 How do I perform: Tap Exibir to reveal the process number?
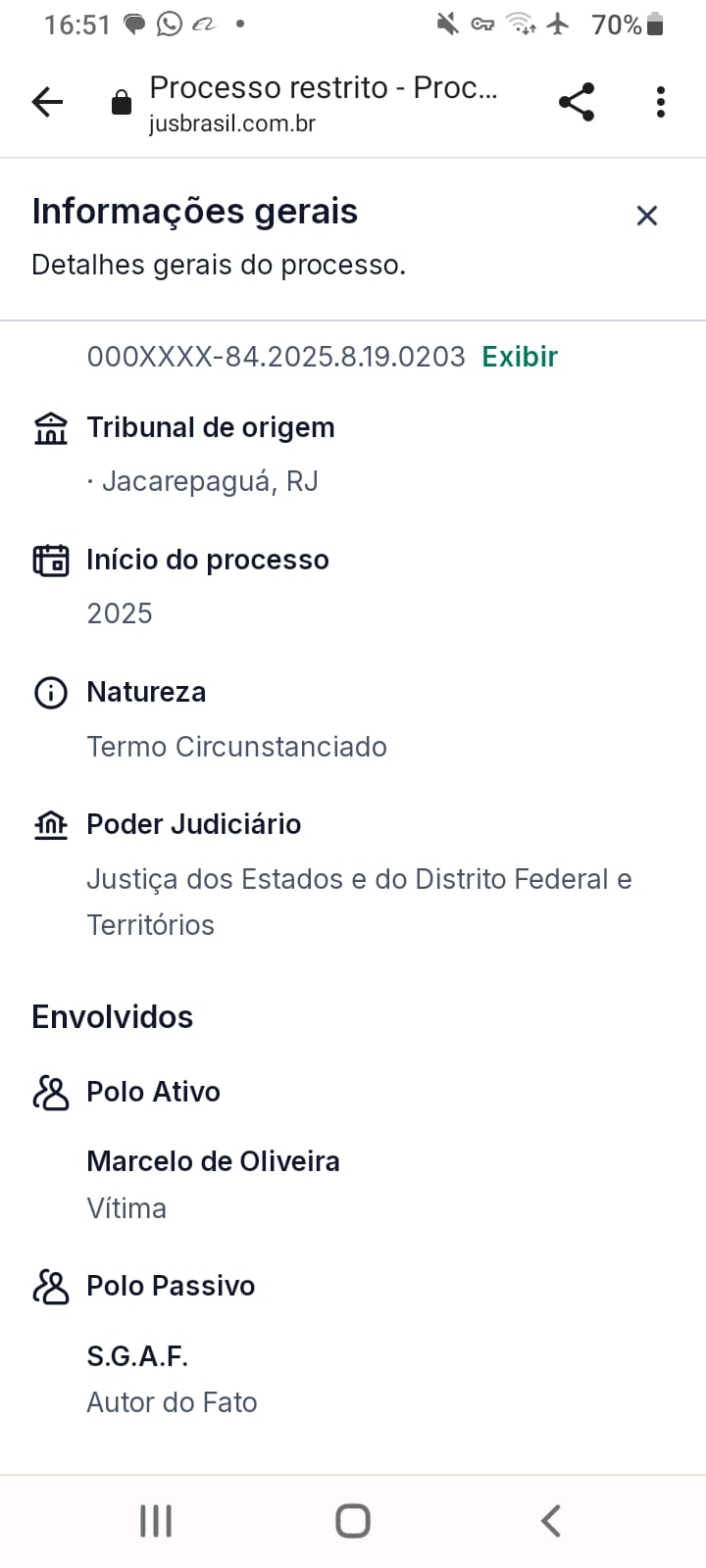tap(520, 357)
